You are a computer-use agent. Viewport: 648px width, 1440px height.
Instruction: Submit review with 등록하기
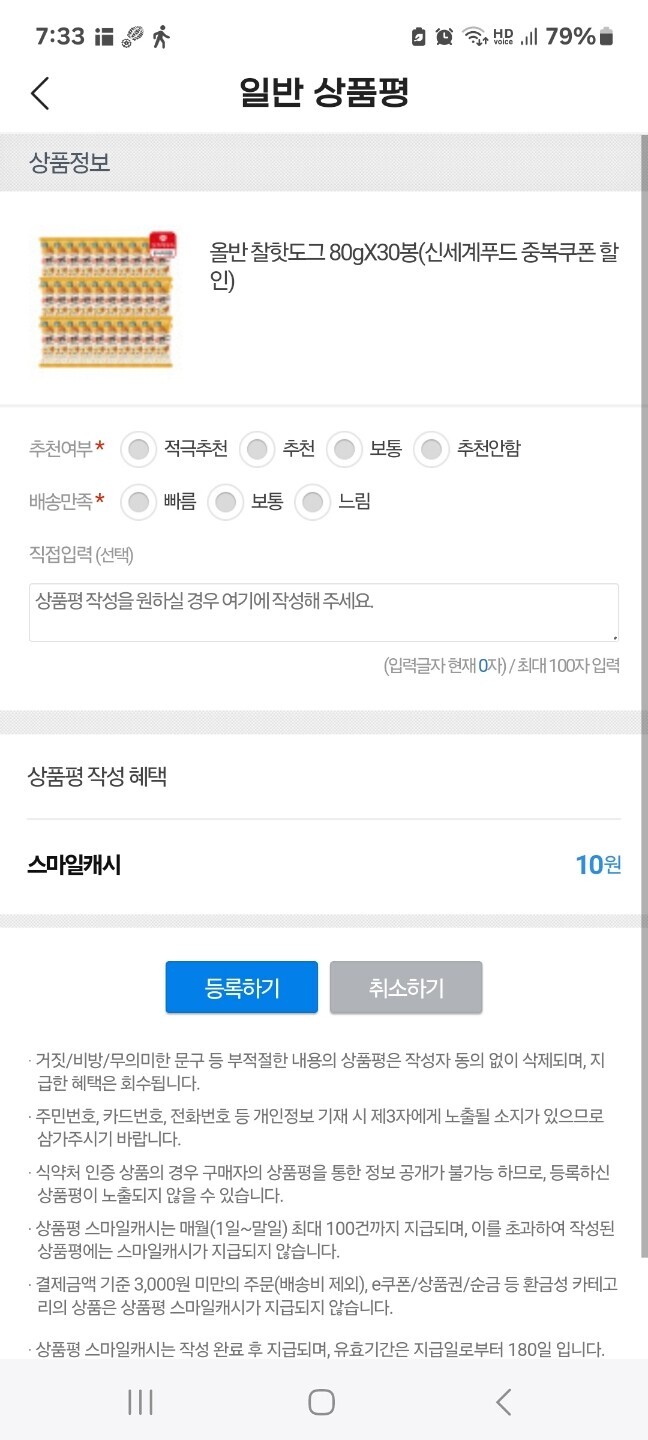coord(241,988)
